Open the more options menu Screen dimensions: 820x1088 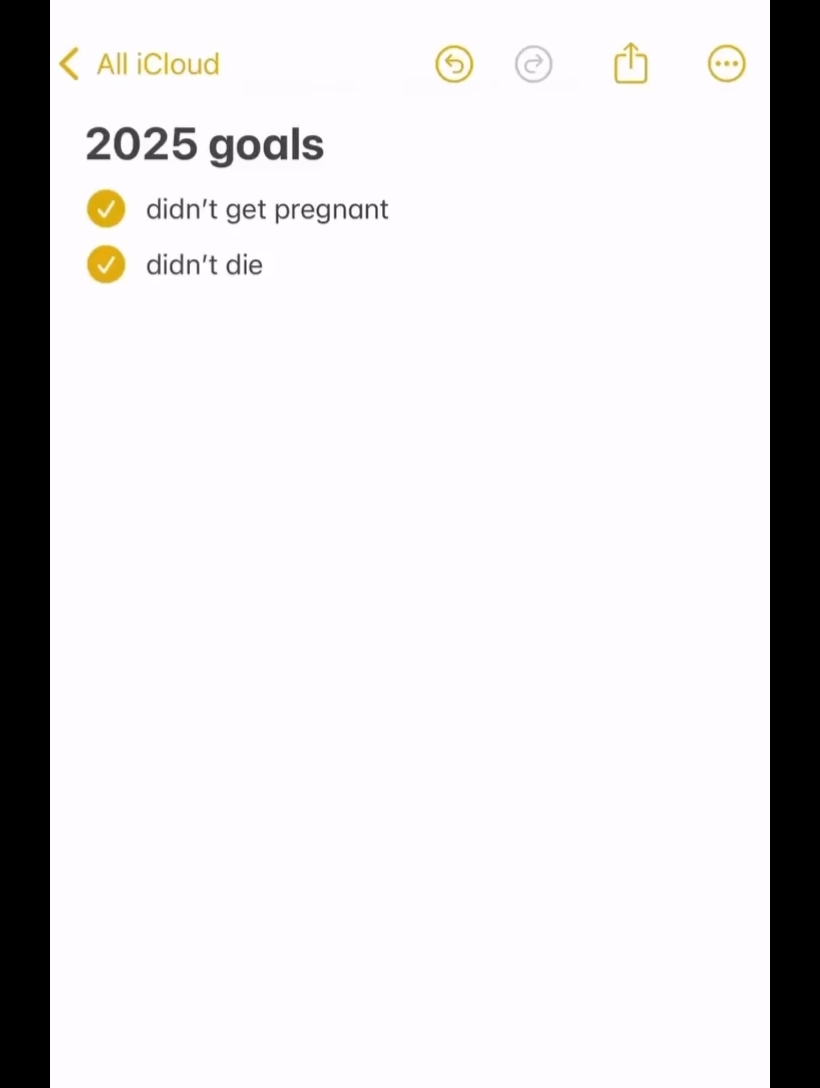click(726, 65)
